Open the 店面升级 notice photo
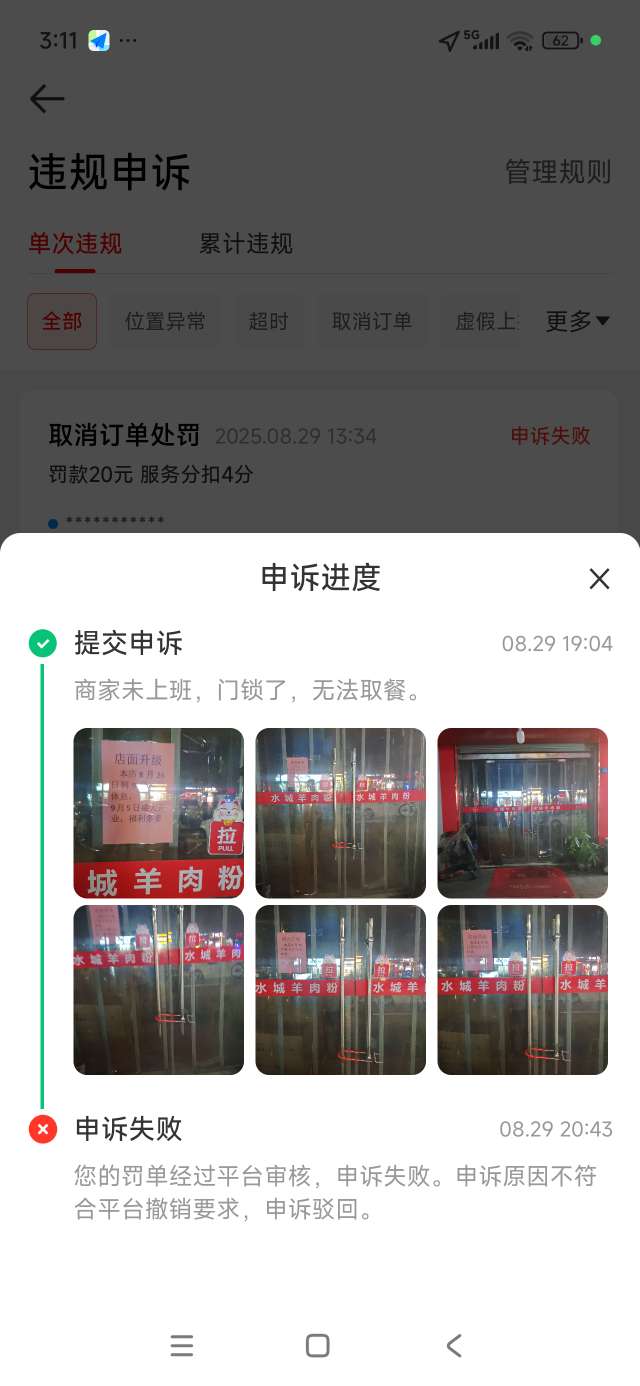This screenshot has height=1386, width=640. [x=159, y=812]
